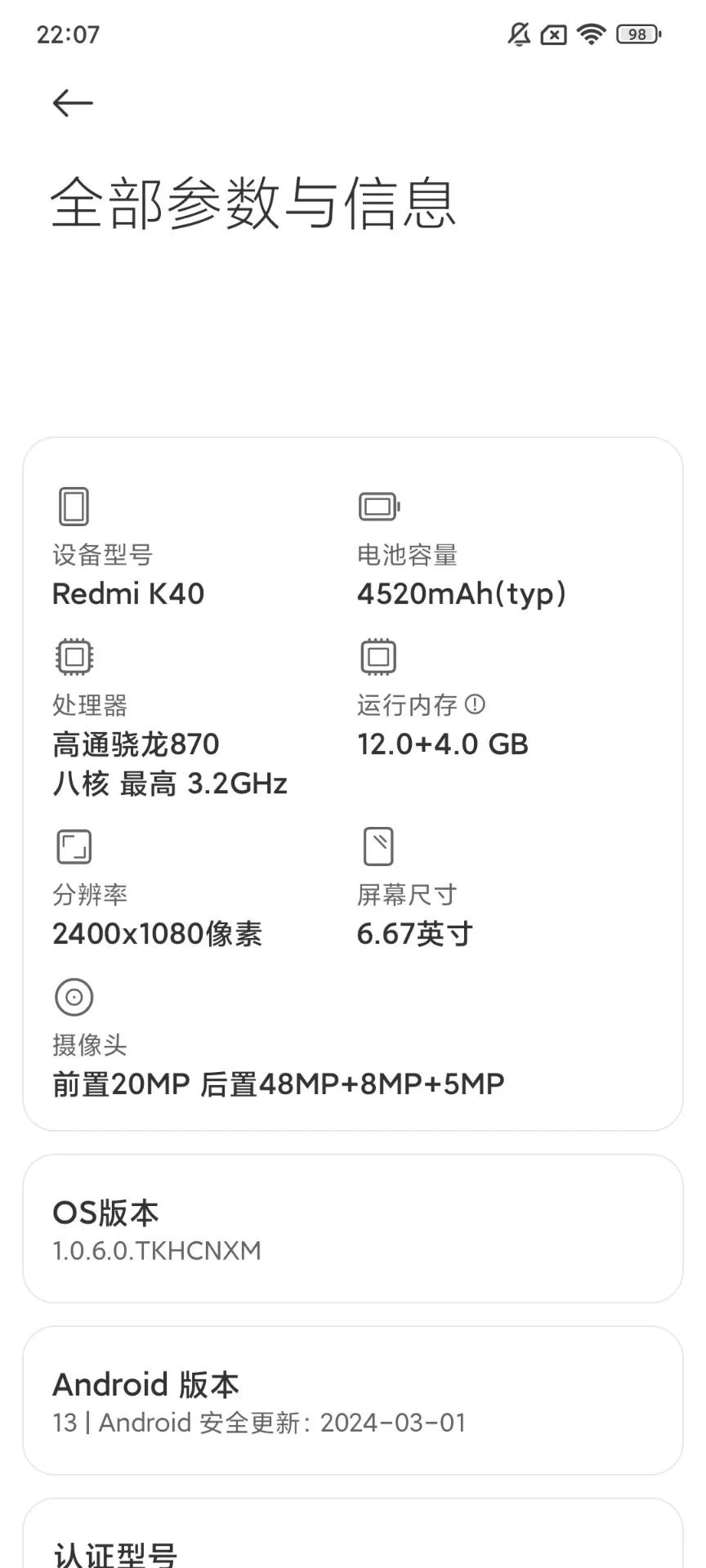Screen dimensions: 706x1568
Task: Tap the RAM chip icon above 运行内存
Action: (378, 656)
